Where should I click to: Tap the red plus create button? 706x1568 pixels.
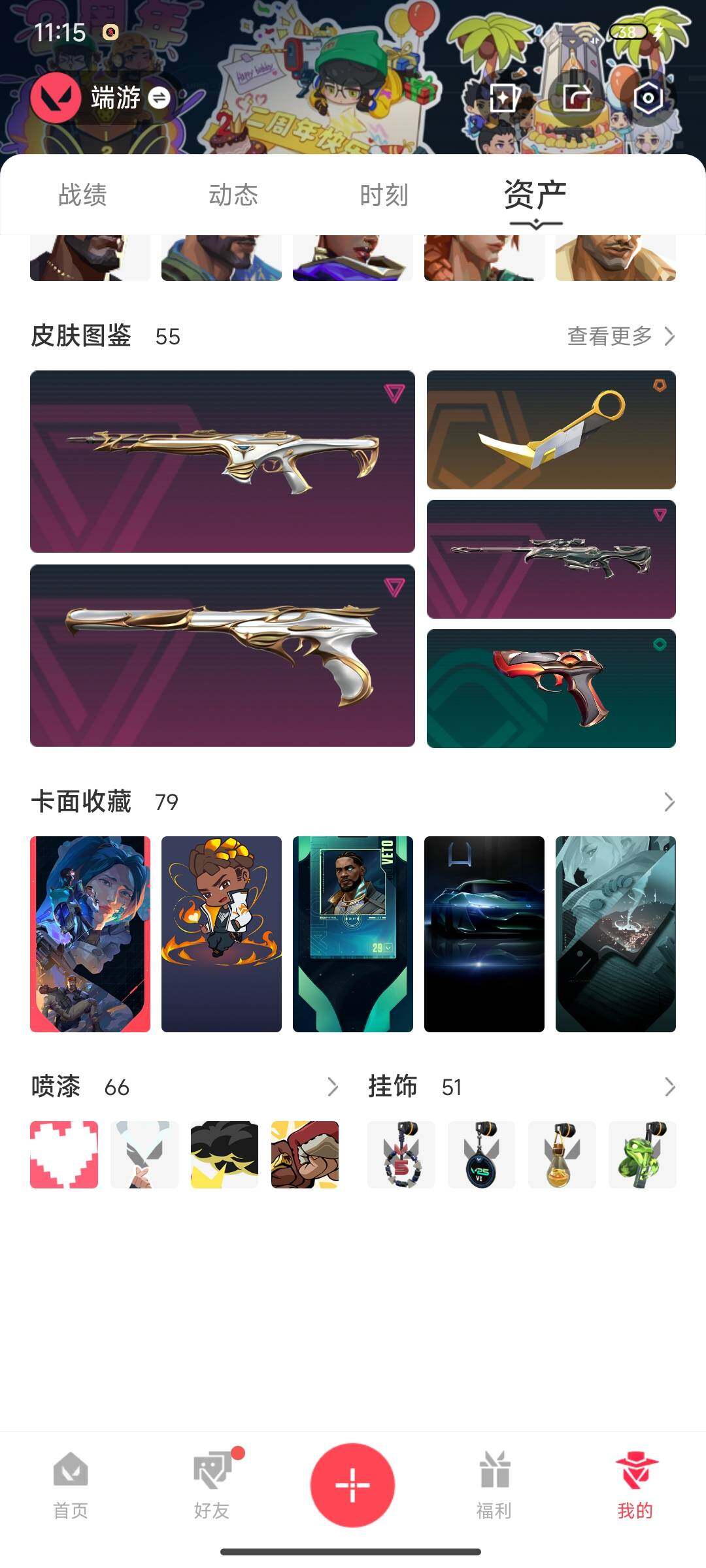coord(352,1484)
